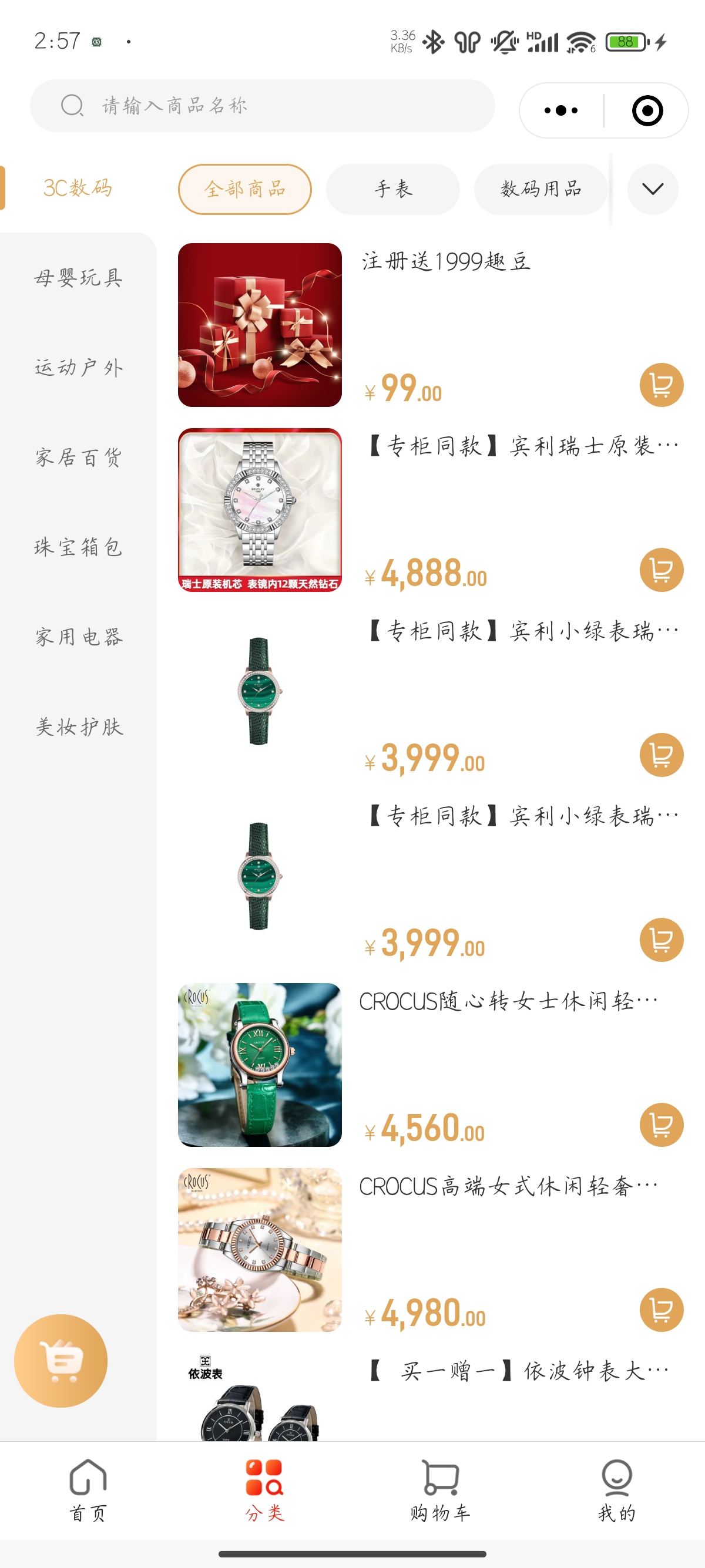Switch to the 运动户外 category
Screen dimensions: 705x1568
click(79, 368)
